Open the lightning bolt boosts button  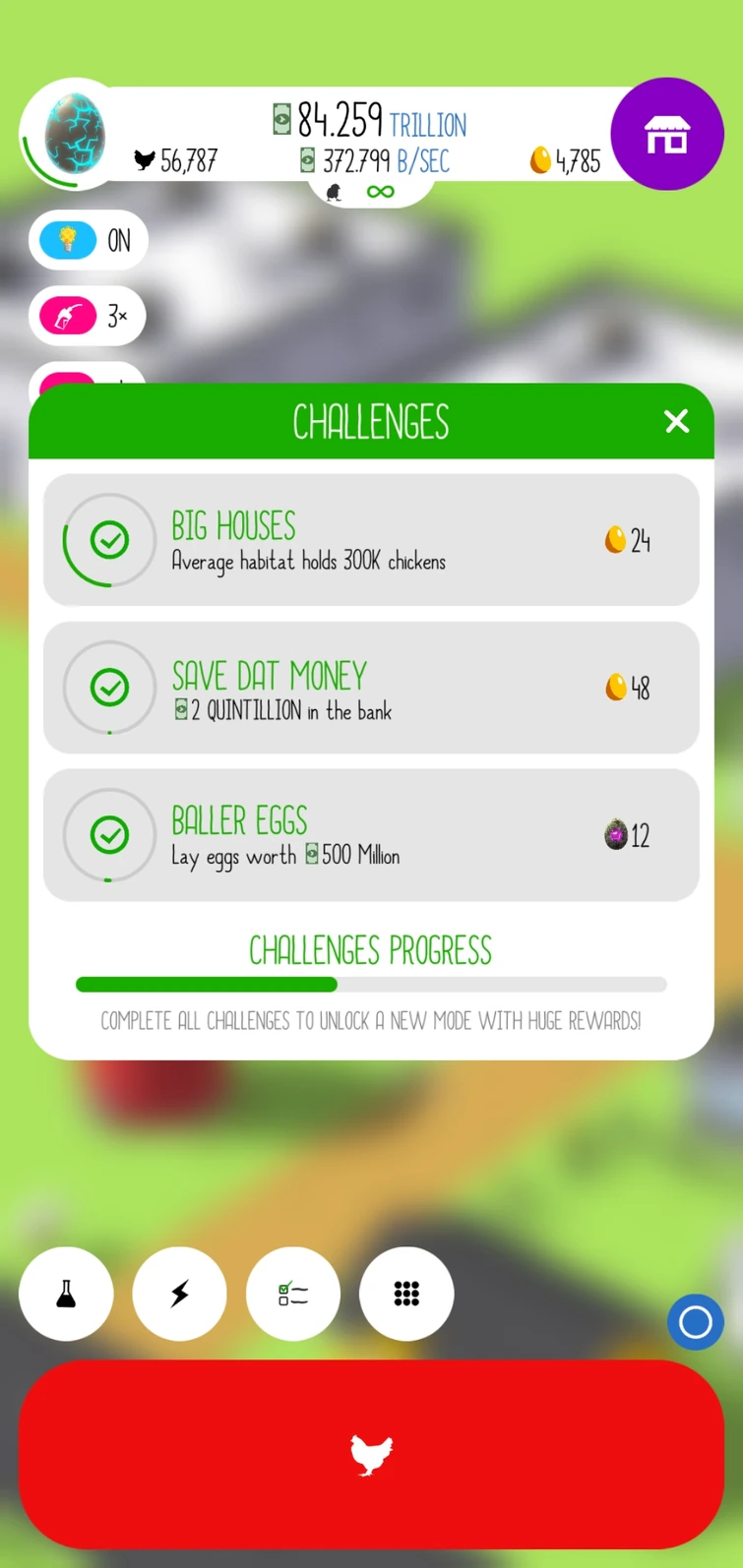(179, 1294)
